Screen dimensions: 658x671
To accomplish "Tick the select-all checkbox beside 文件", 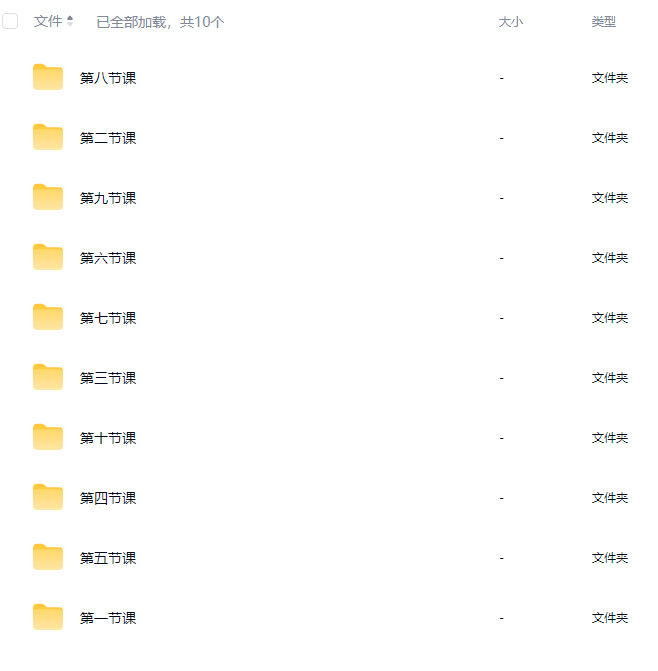I will (x=10, y=21).
